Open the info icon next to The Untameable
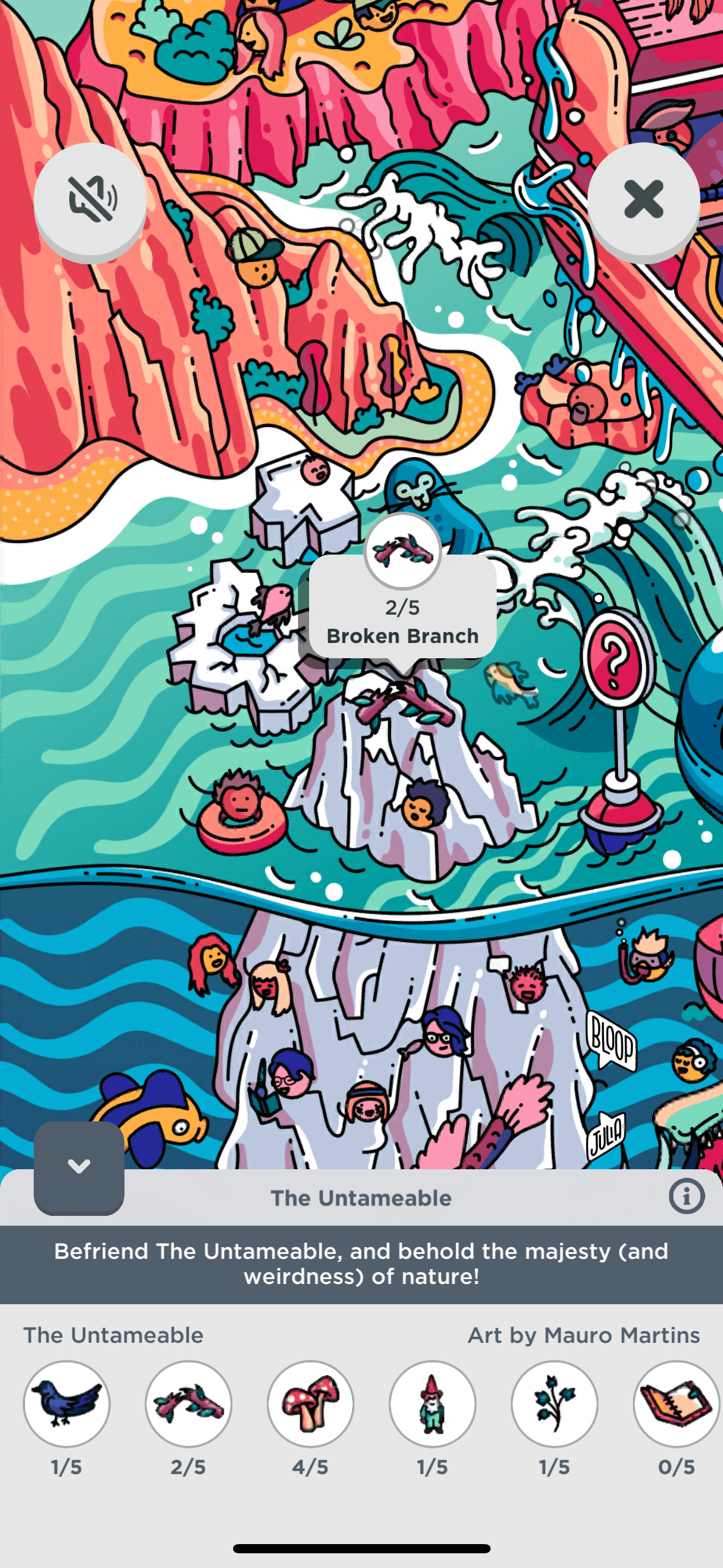723x1568 pixels. click(686, 1196)
